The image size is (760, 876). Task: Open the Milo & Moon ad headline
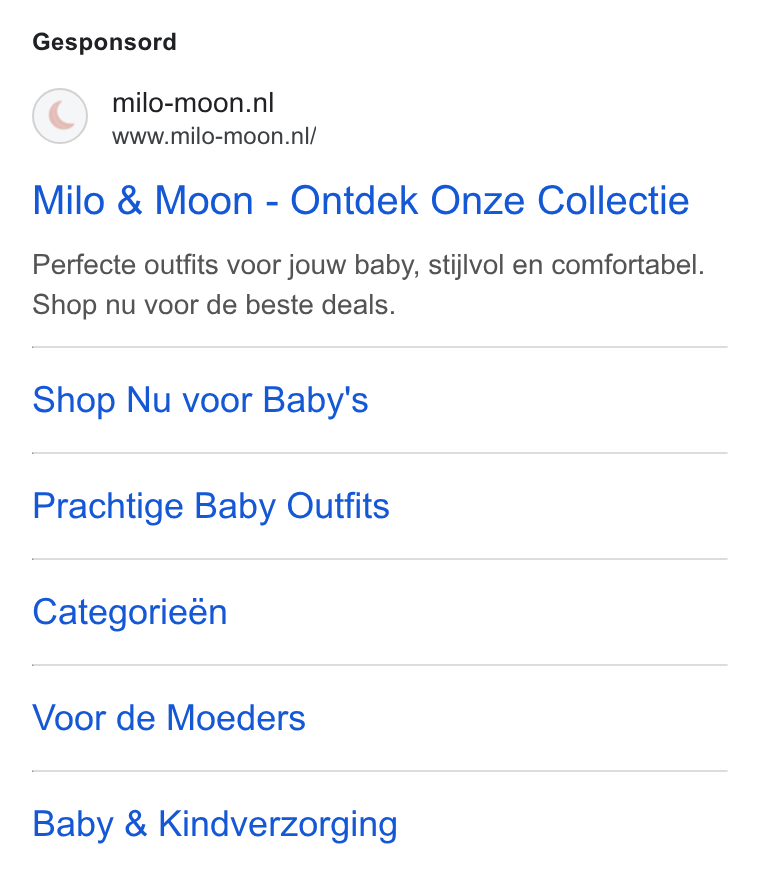[x=360, y=200]
